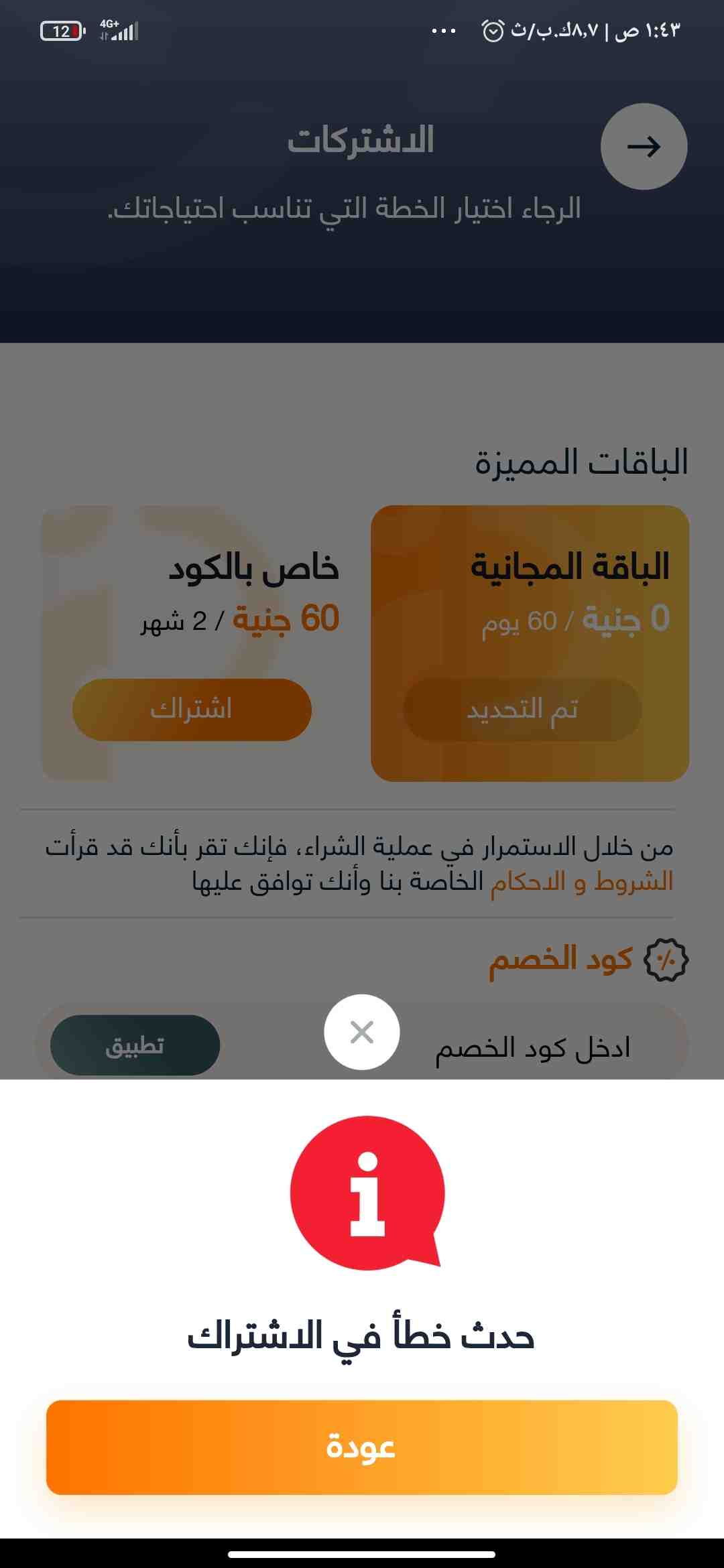724x1568 pixels.
Task: Tap the تم التحديد button on الباقة المجانية
Action: 522,709
